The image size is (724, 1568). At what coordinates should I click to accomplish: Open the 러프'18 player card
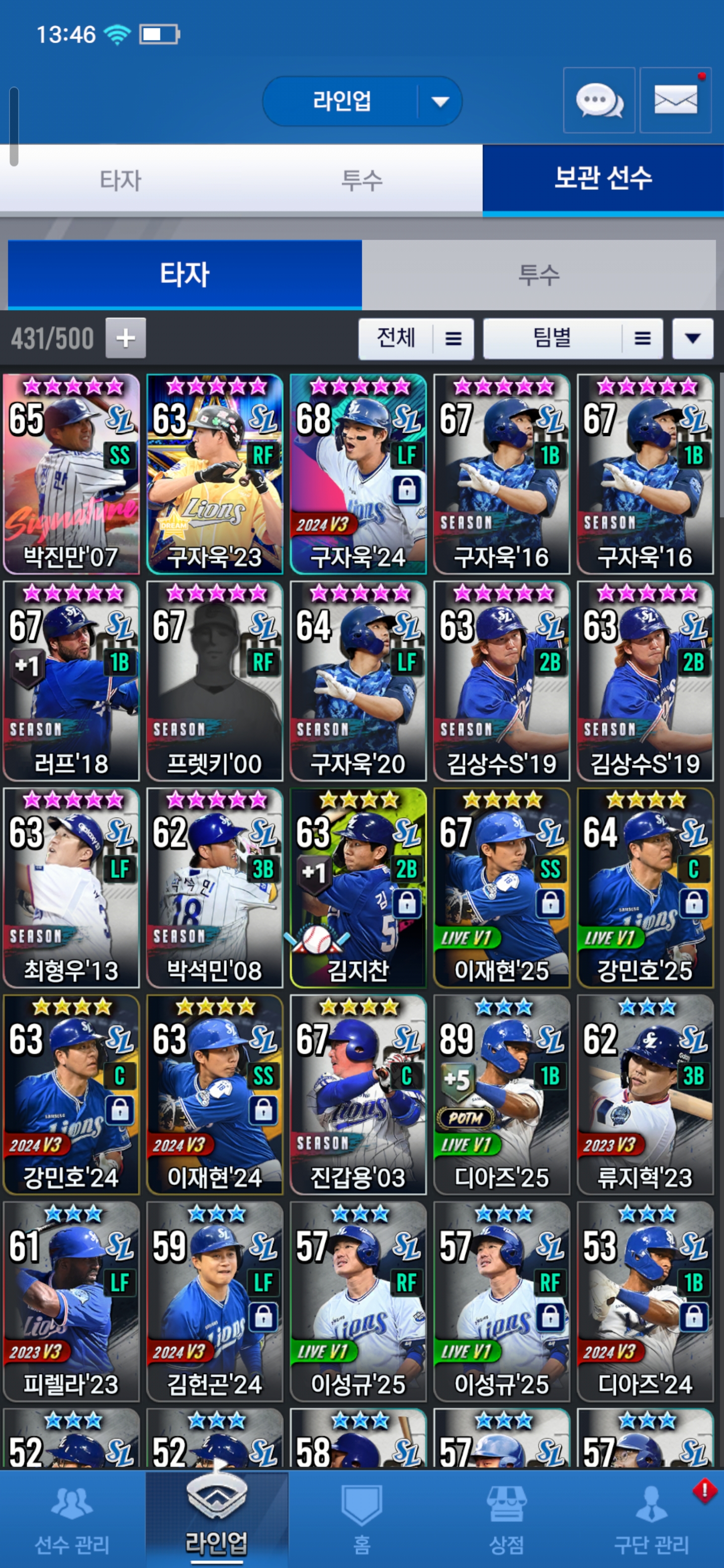[x=71, y=680]
